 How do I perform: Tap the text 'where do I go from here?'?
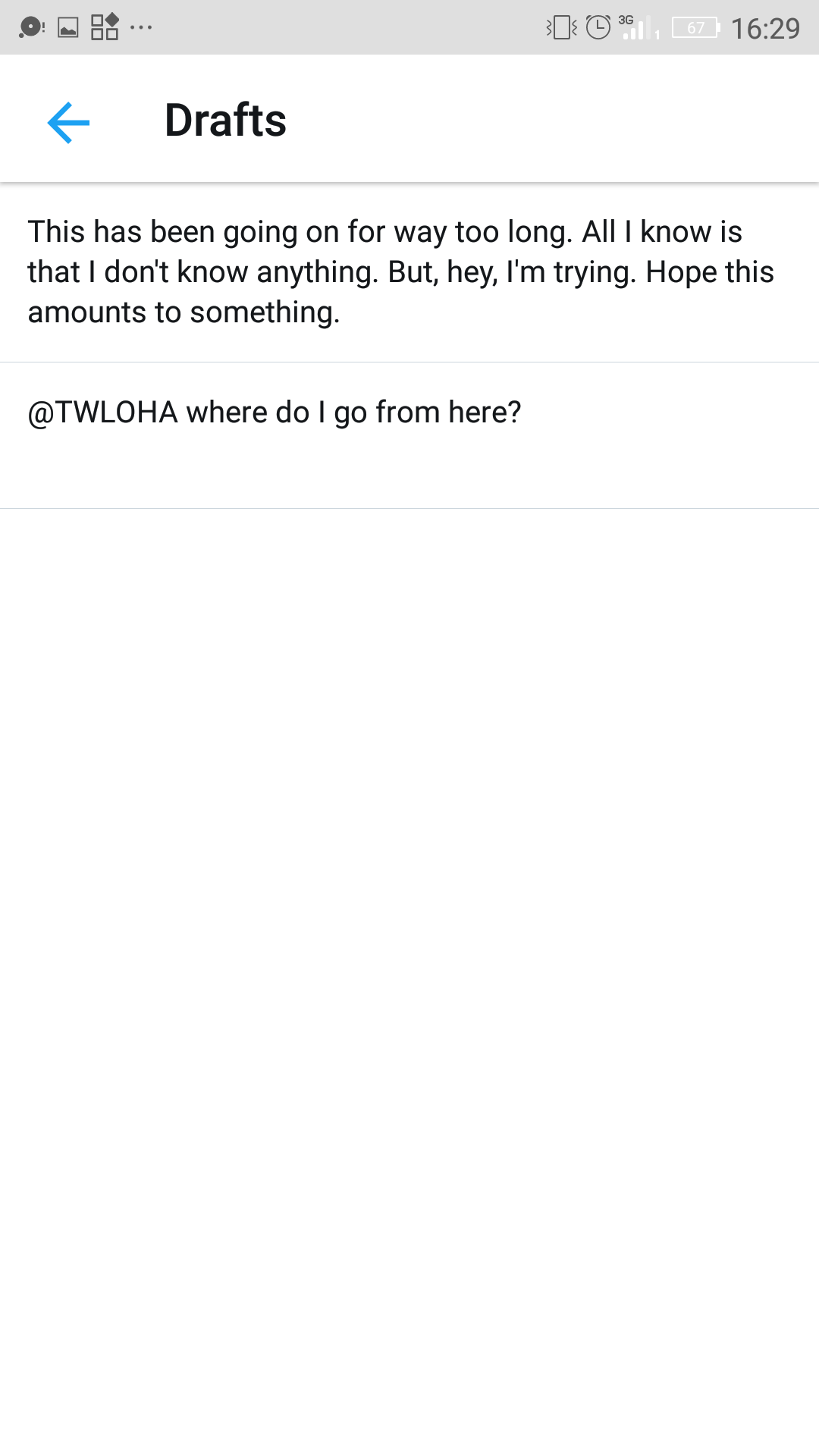353,411
